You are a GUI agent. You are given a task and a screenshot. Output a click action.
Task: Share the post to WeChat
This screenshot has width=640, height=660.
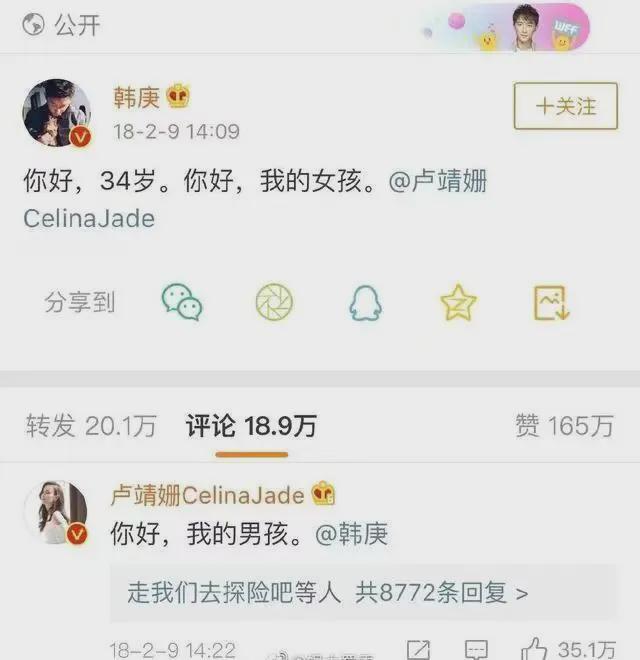pos(182,302)
